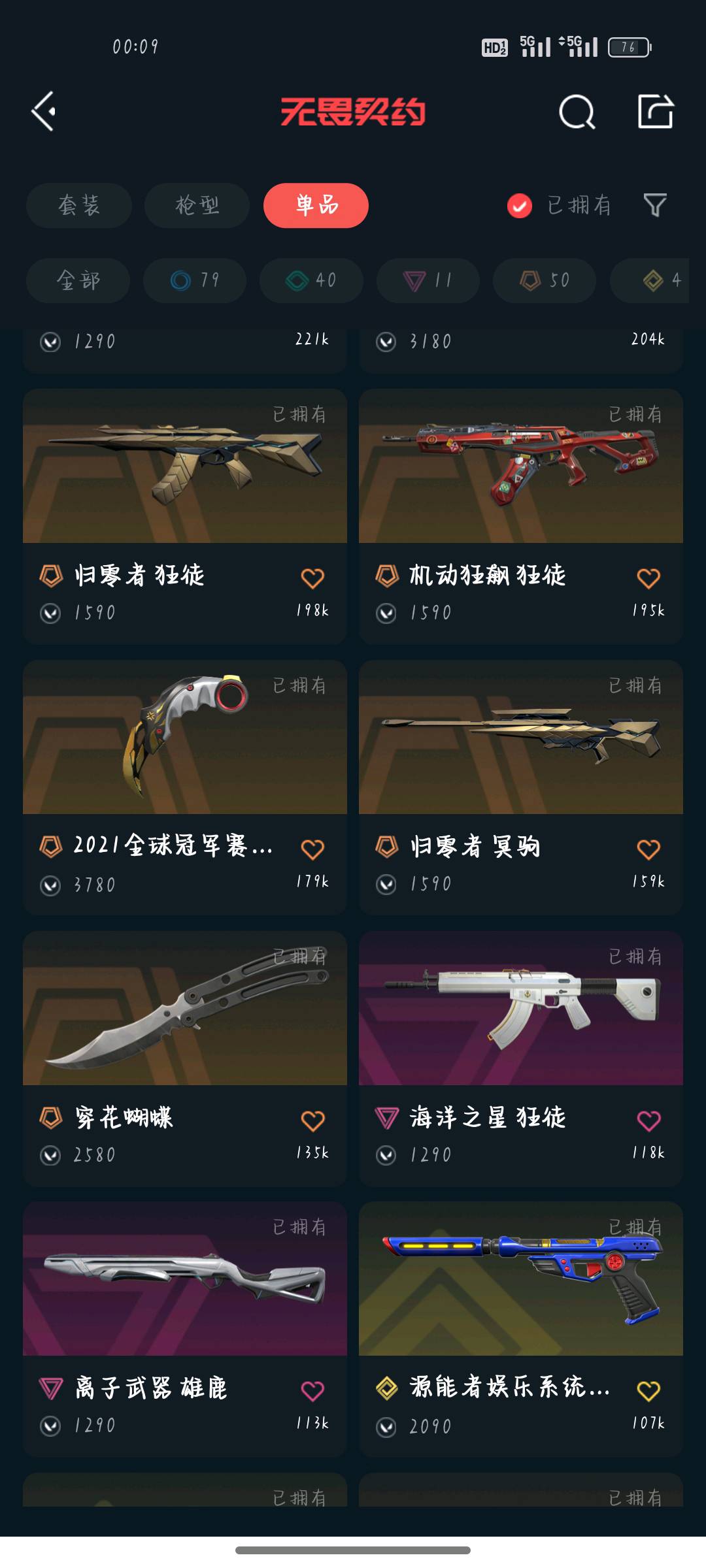This screenshot has height=1568, width=706.
Task: Switch to the 枪型 tab
Action: (x=197, y=205)
